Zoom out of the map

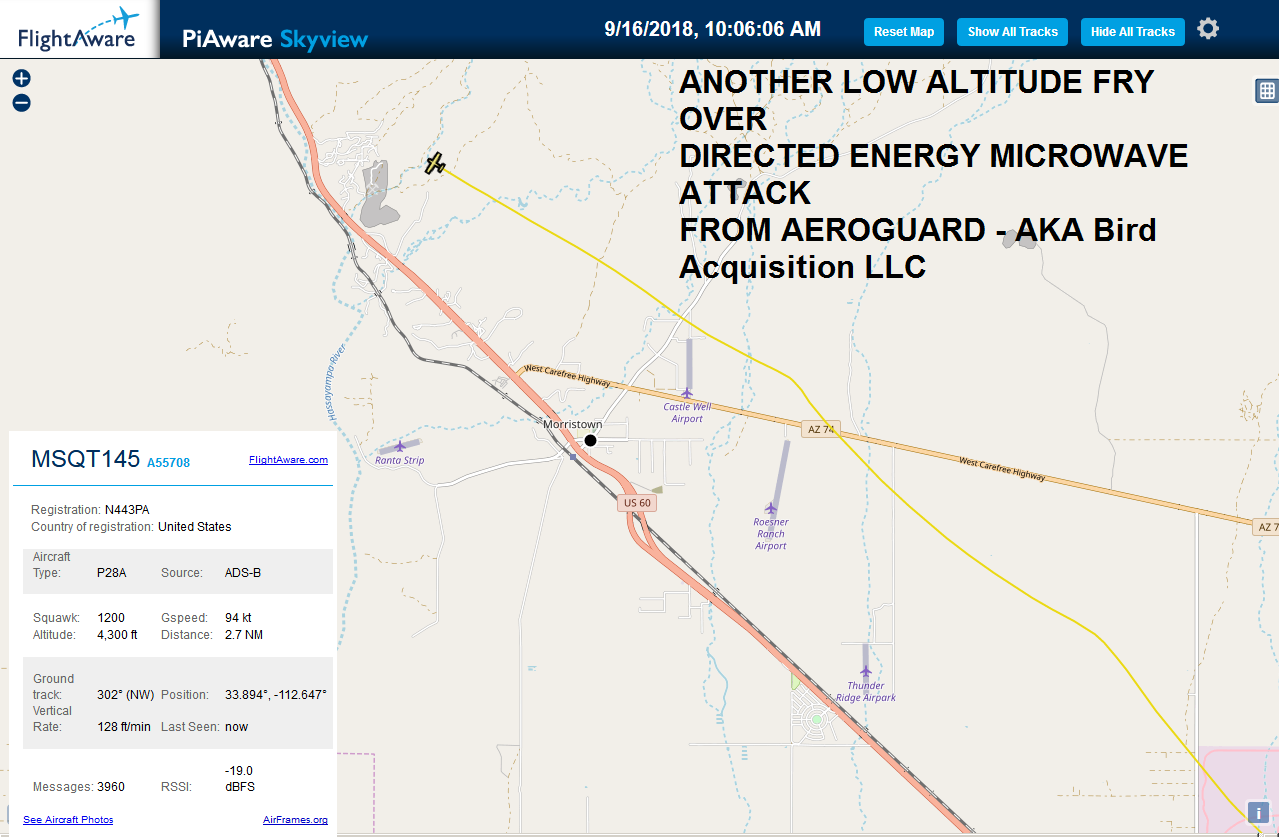click(x=21, y=102)
